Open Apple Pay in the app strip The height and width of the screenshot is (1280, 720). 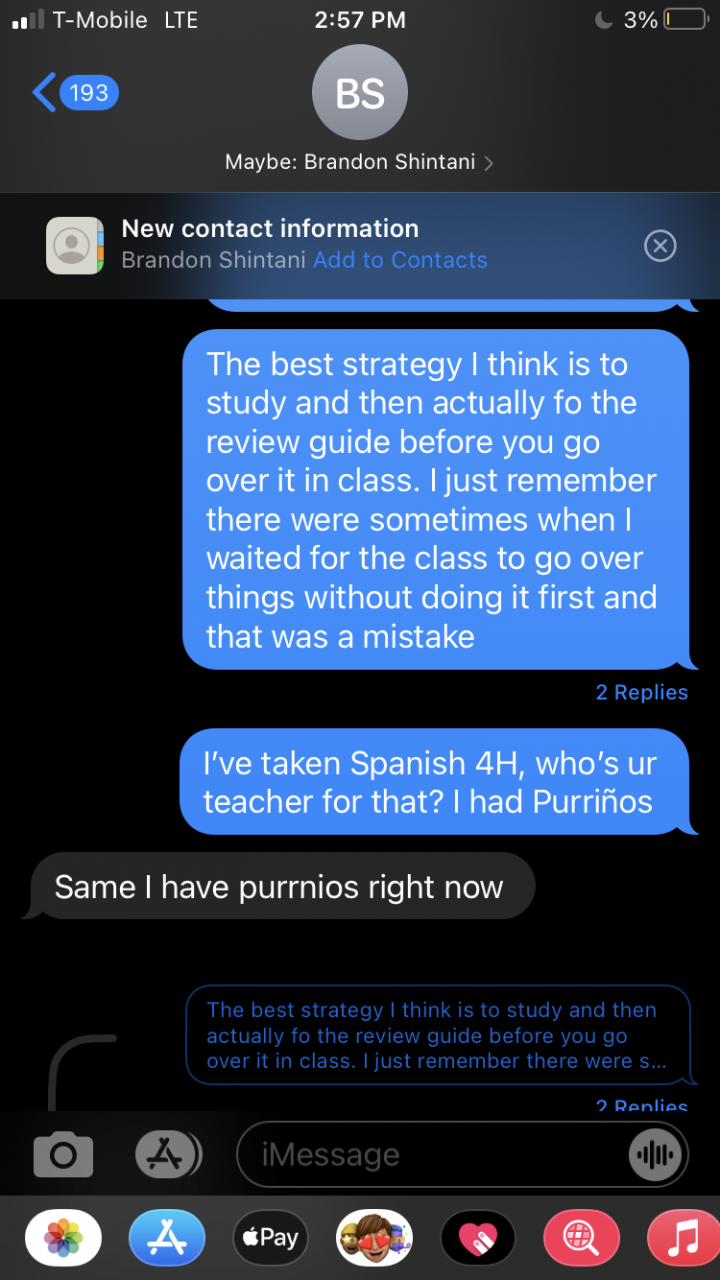click(270, 1238)
